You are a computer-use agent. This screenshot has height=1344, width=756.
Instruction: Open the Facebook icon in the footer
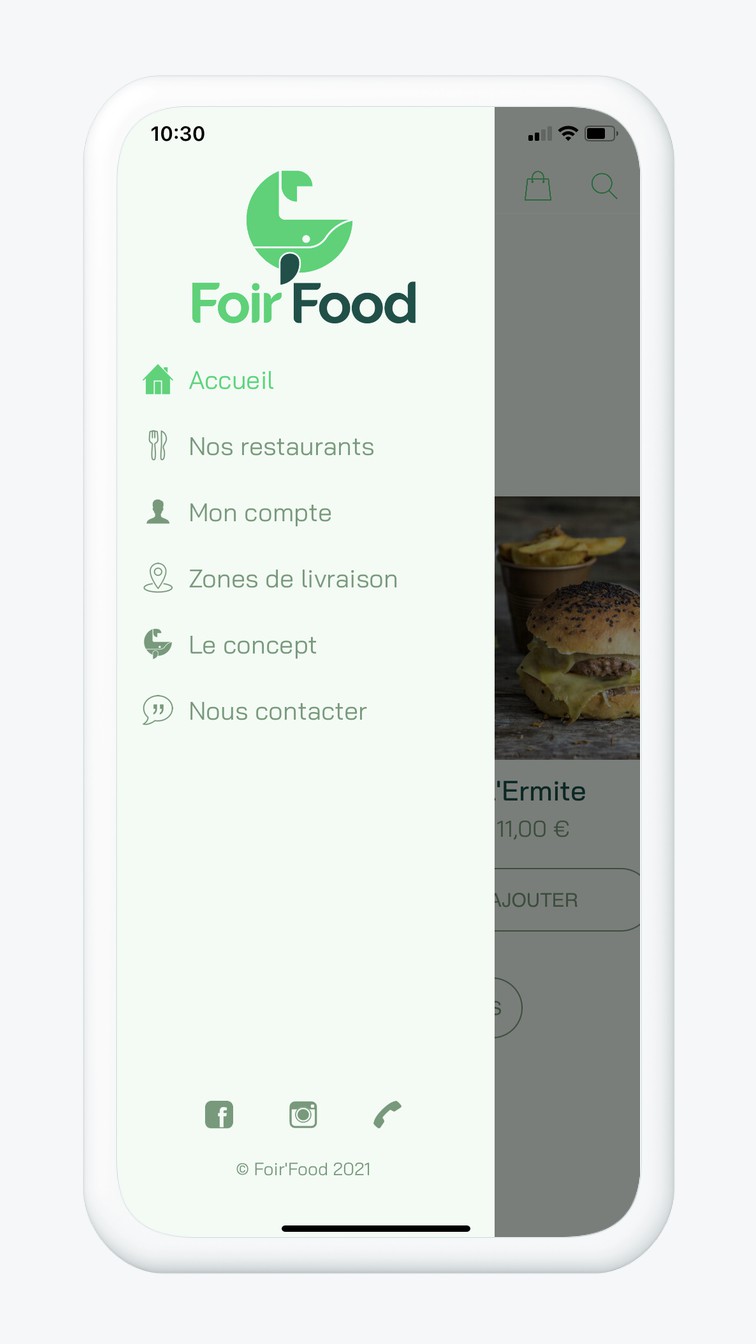[x=219, y=1114]
